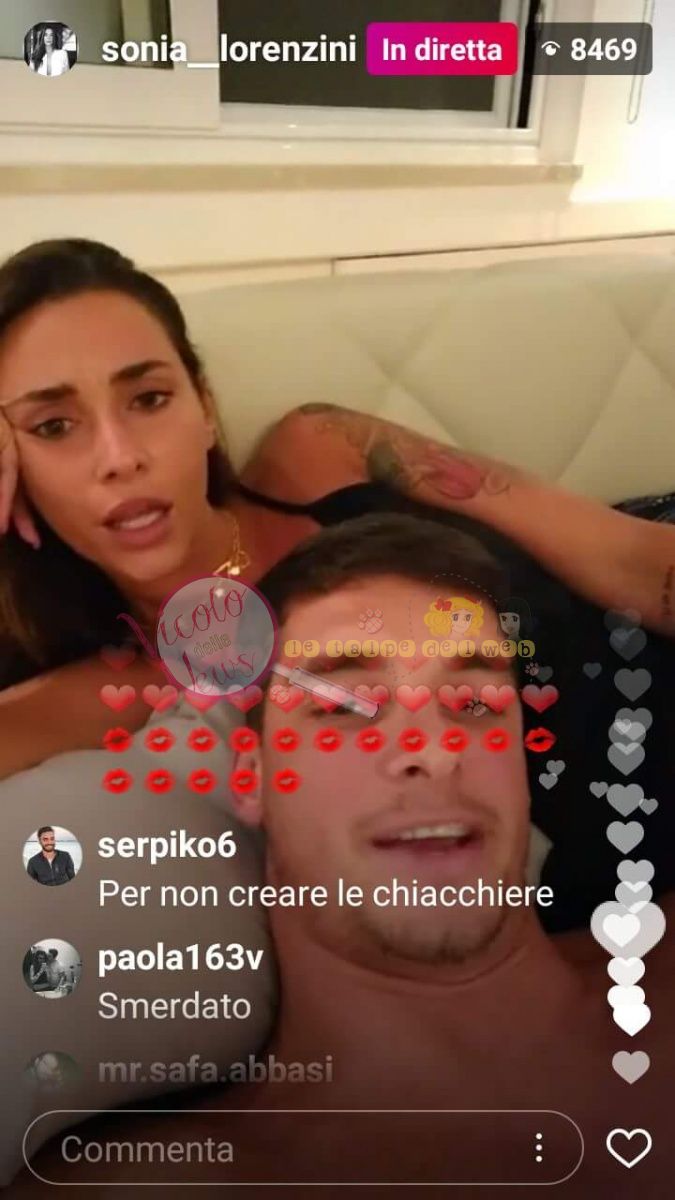Tap the sonia__lorenzini username
The width and height of the screenshot is (675, 1200).
pos(229,50)
